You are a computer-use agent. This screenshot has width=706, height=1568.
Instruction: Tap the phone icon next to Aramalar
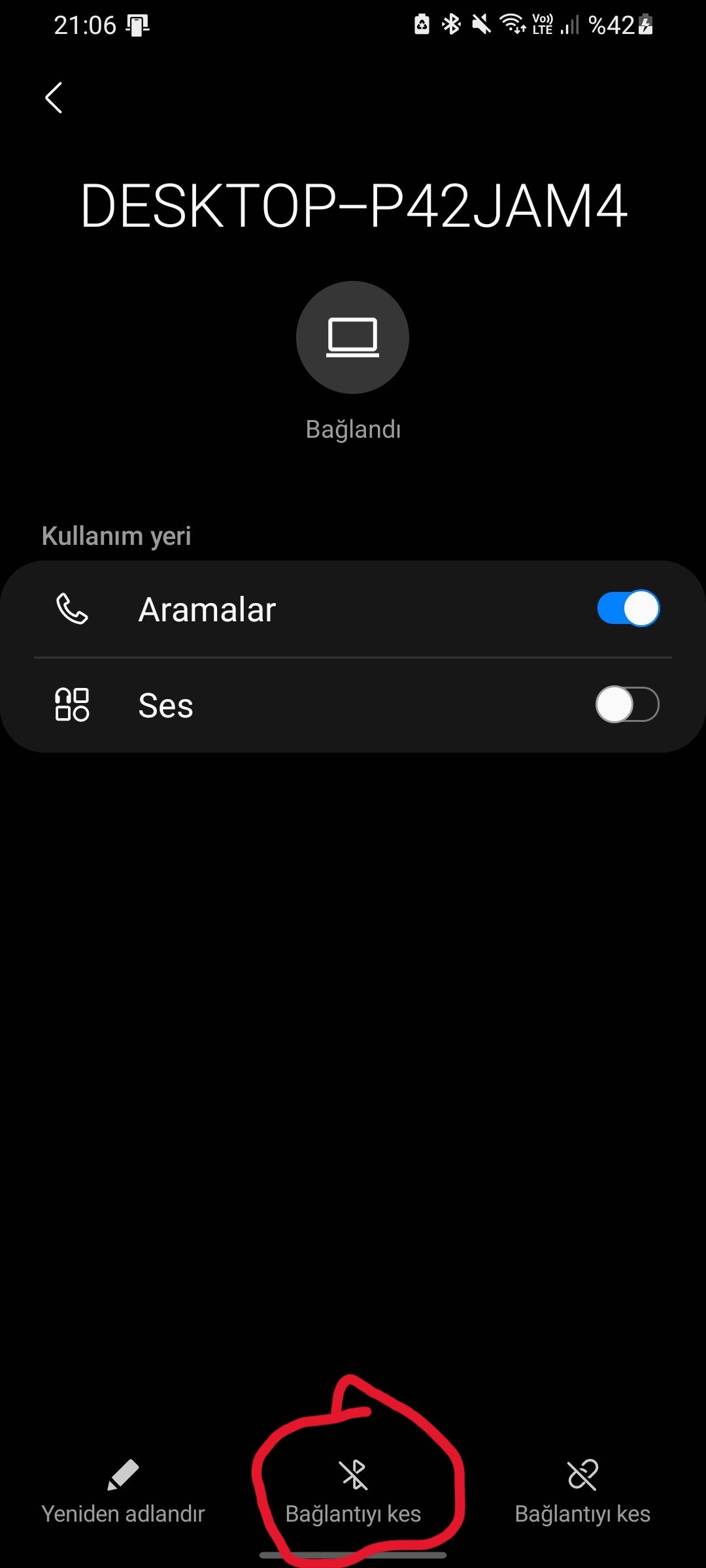pos(73,608)
